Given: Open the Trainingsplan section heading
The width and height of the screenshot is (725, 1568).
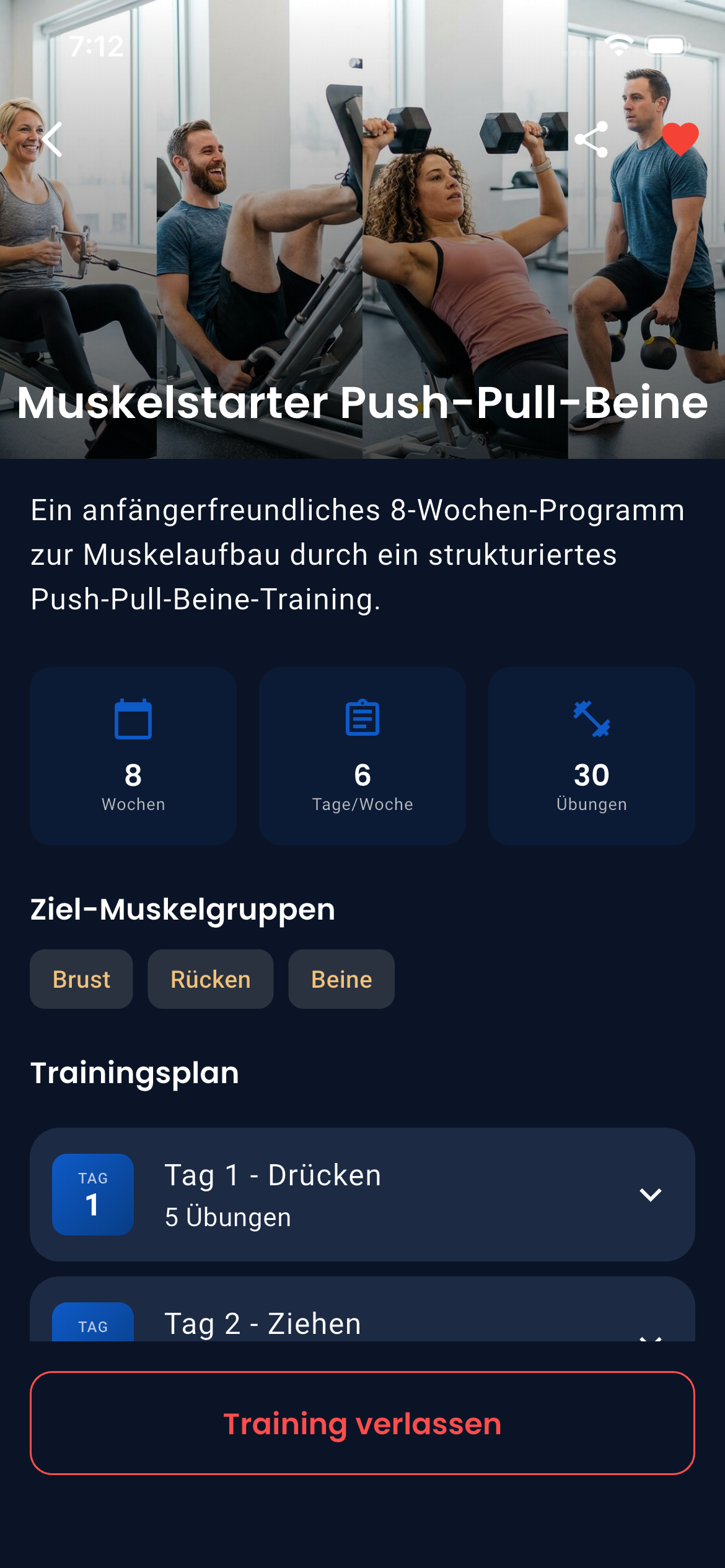Looking at the screenshot, I should click(135, 1073).
